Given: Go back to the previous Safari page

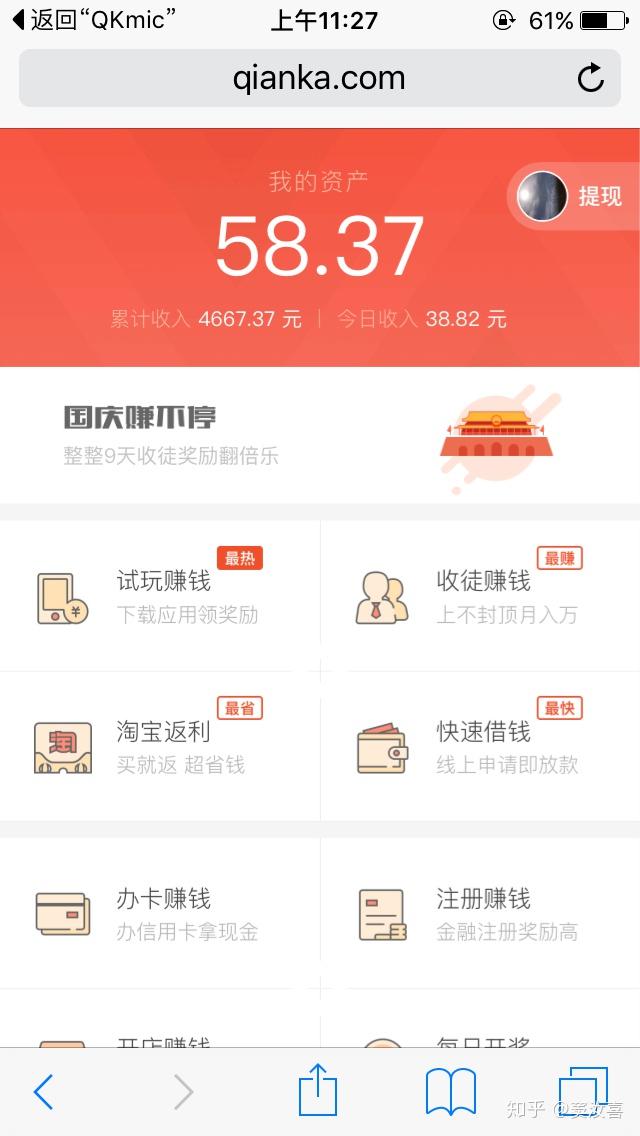Looking at the screenshot, I should tap(43, 1092).
